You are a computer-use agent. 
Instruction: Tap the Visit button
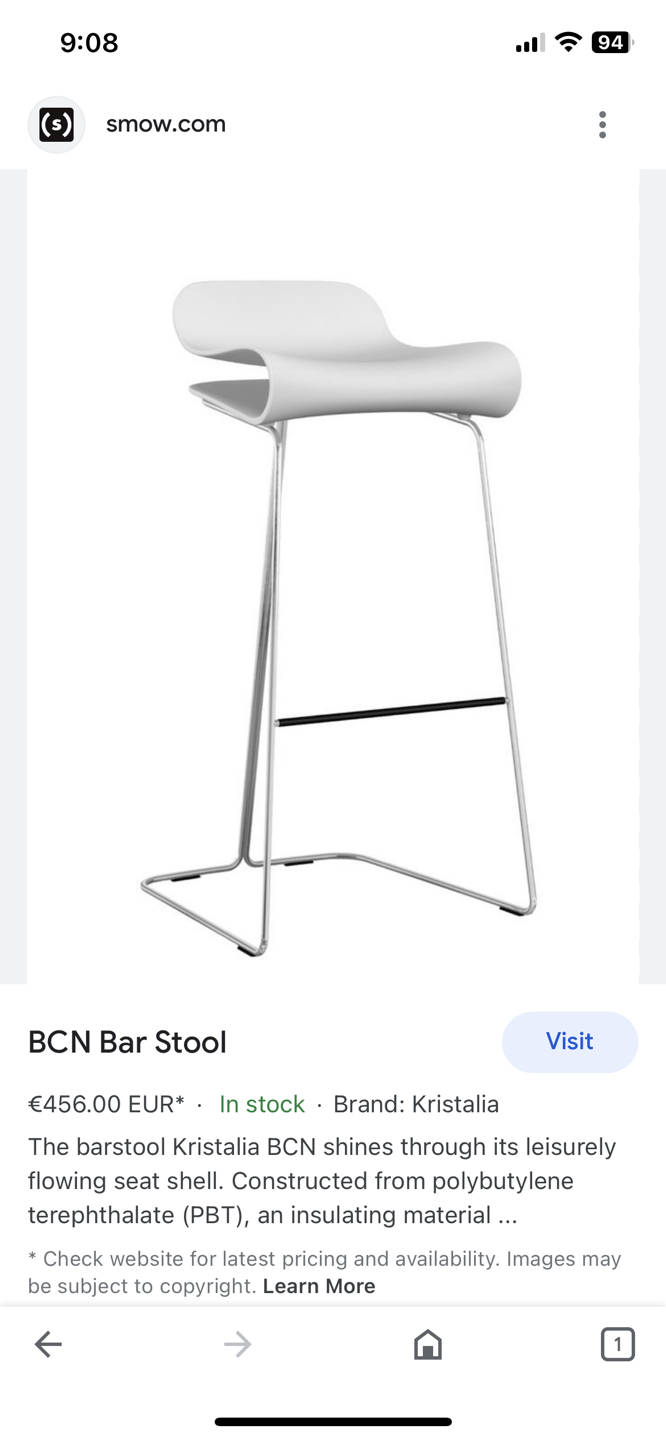[569, 1042]
